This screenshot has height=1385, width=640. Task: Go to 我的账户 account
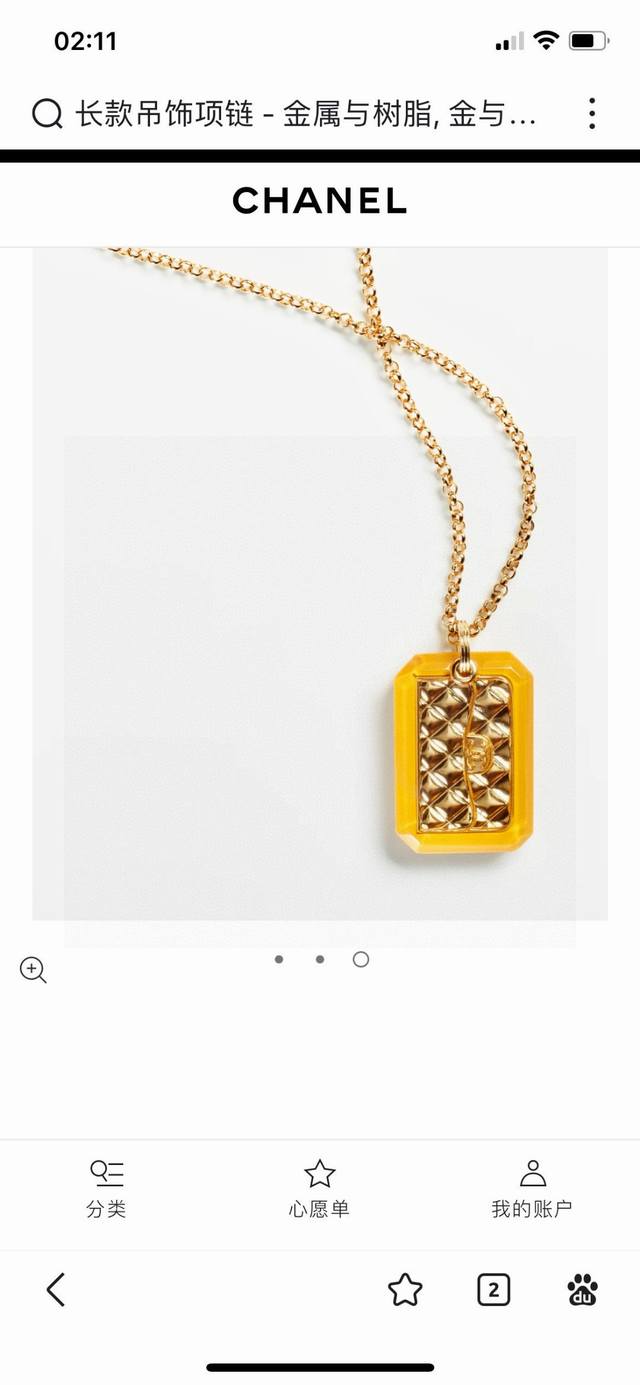(x=532, y=1189)
